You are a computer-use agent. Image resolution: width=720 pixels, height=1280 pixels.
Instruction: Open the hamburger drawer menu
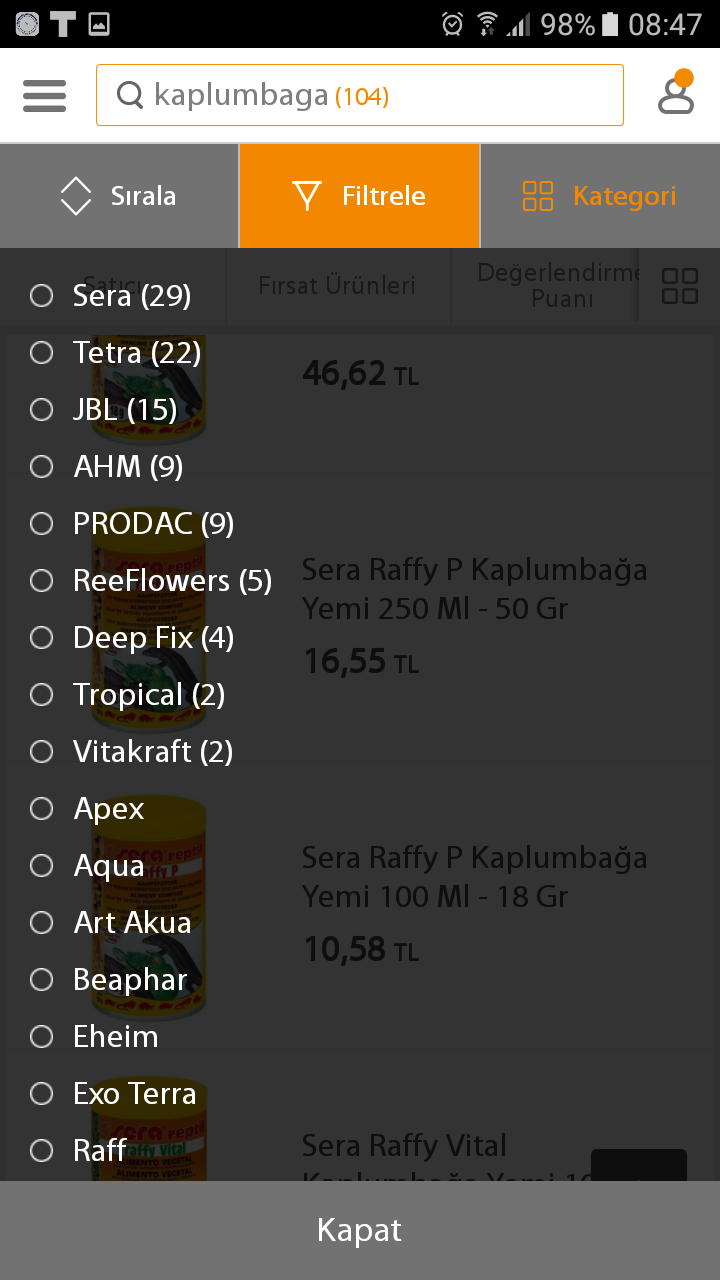44,96
